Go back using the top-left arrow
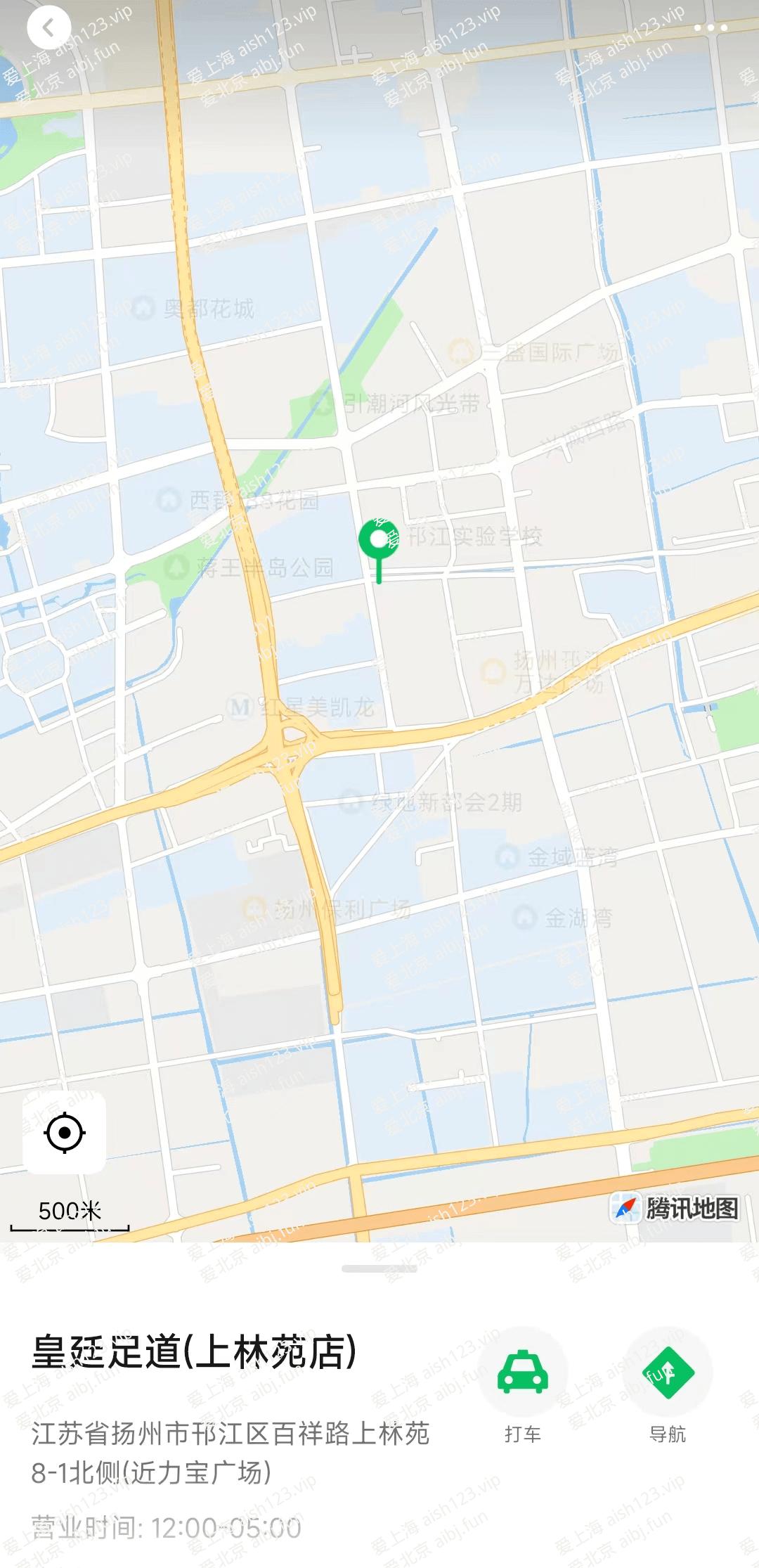 pyautogui.click(x=48, y=28)
